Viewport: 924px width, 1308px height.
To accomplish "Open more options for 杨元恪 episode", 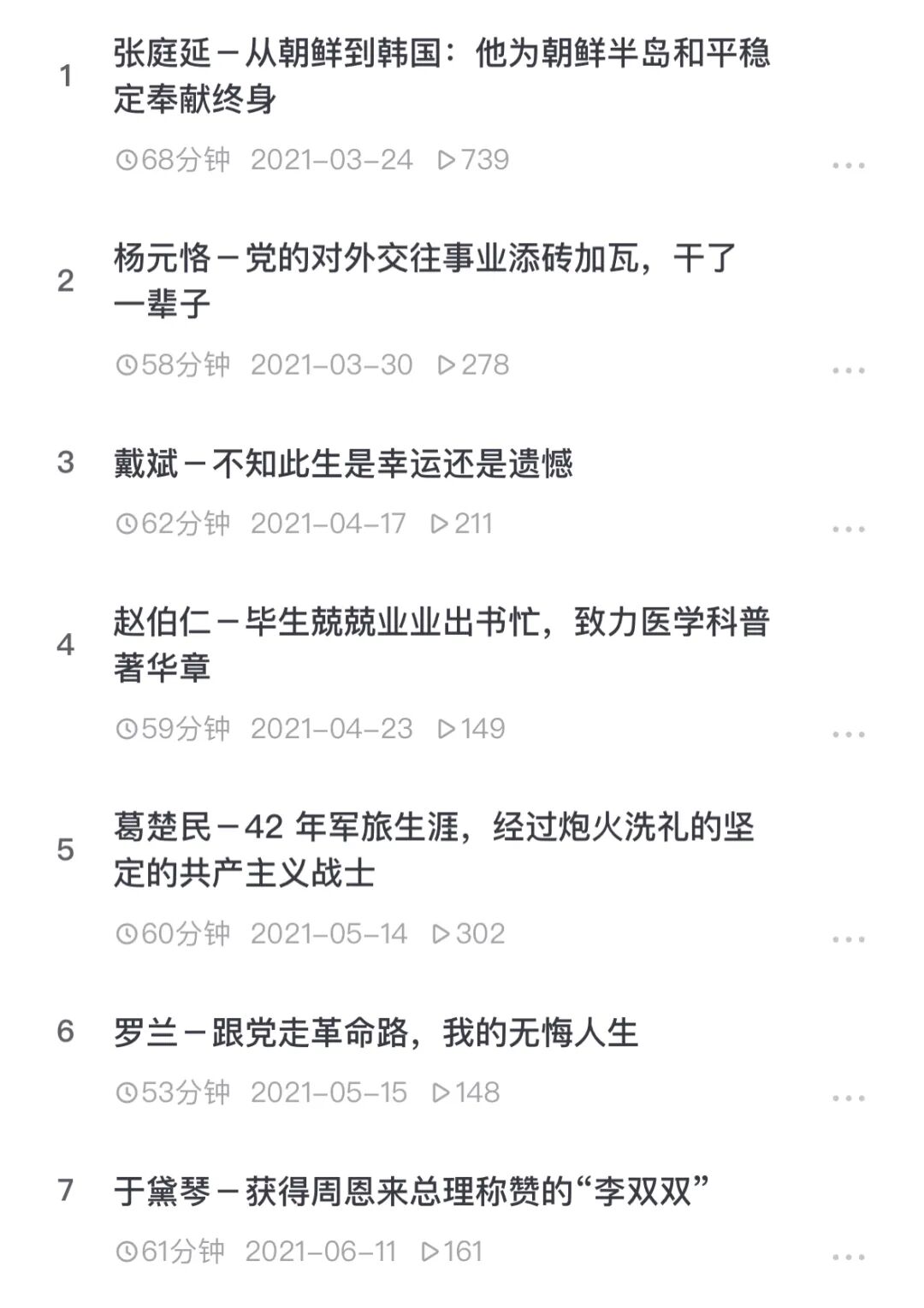I will [x=848, y=370].
